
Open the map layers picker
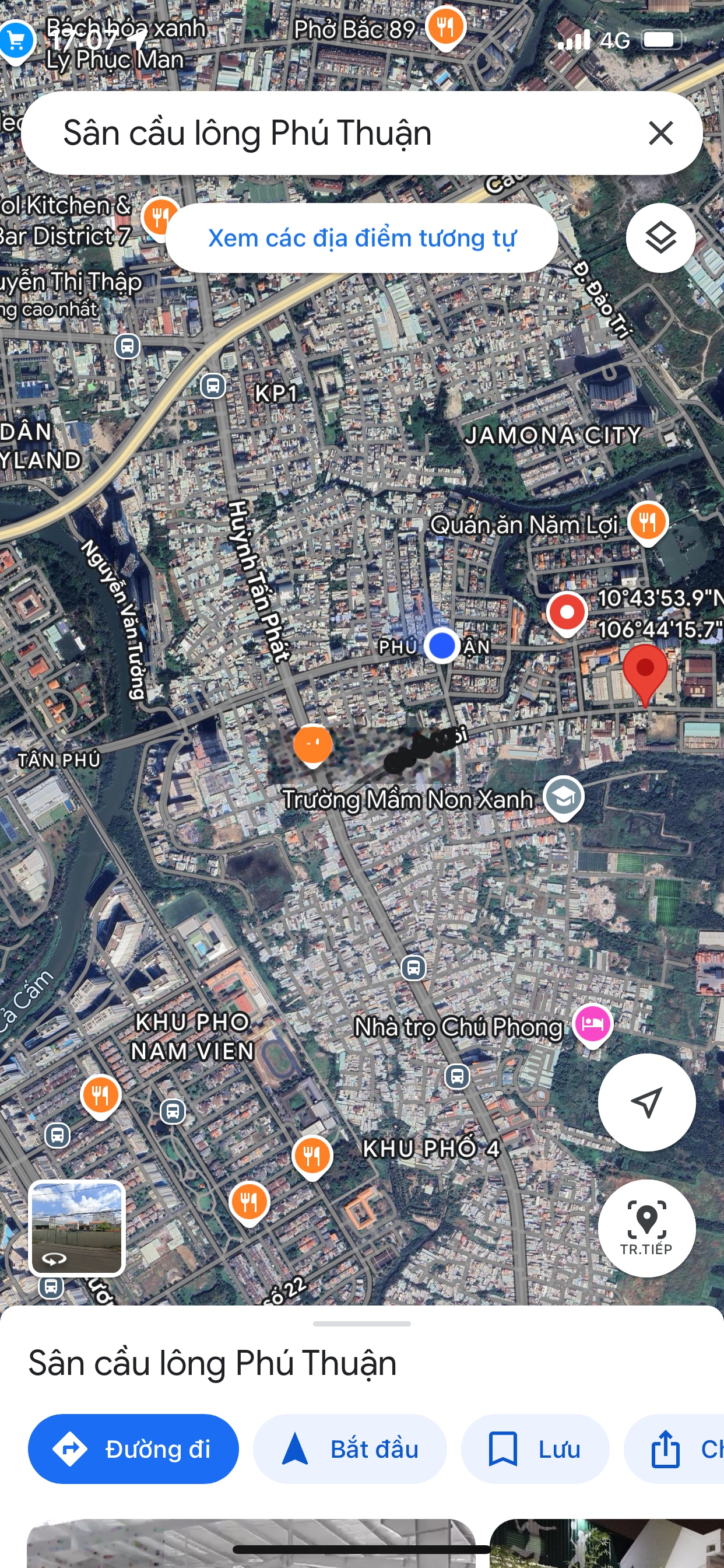(661, 237)
